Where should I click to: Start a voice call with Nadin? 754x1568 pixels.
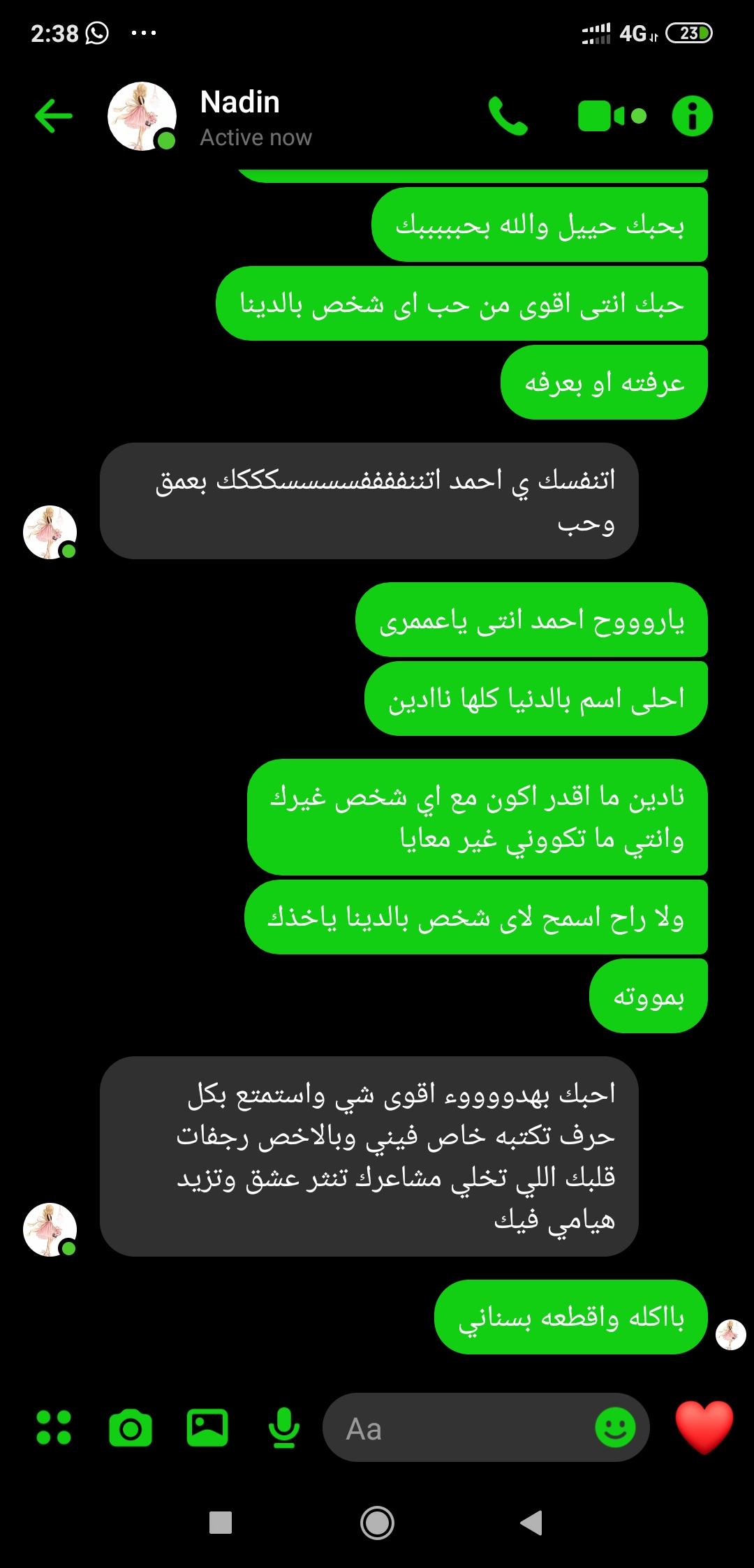coord(508,116)
